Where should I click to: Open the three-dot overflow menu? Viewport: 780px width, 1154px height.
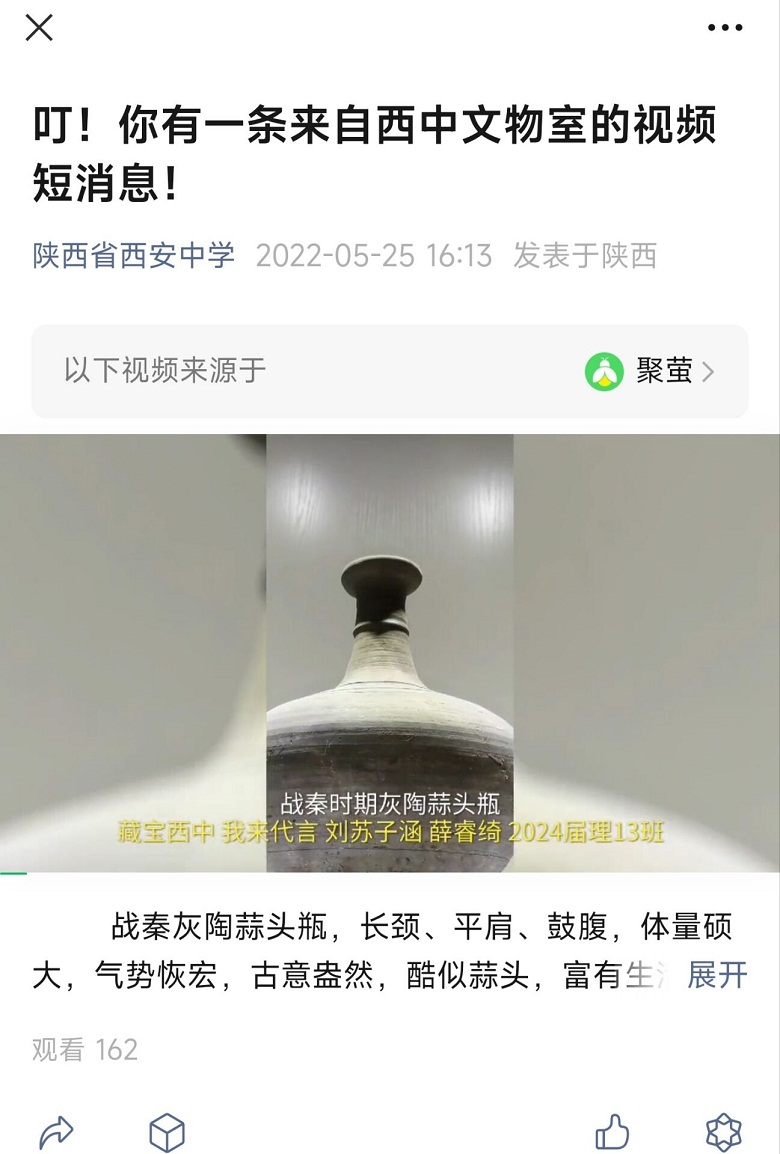(725, 28)
